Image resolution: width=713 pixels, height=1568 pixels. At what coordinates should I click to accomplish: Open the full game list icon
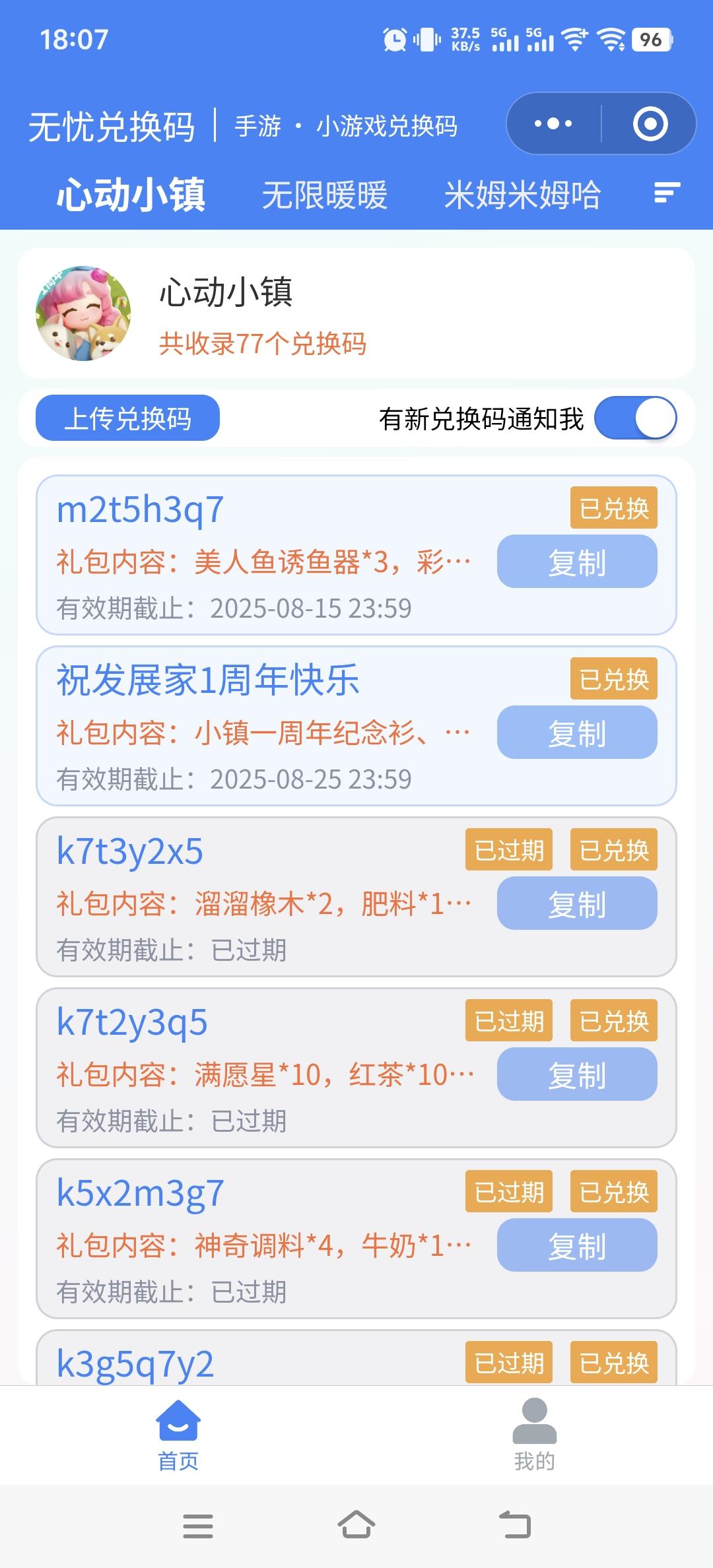coord(667,193)
